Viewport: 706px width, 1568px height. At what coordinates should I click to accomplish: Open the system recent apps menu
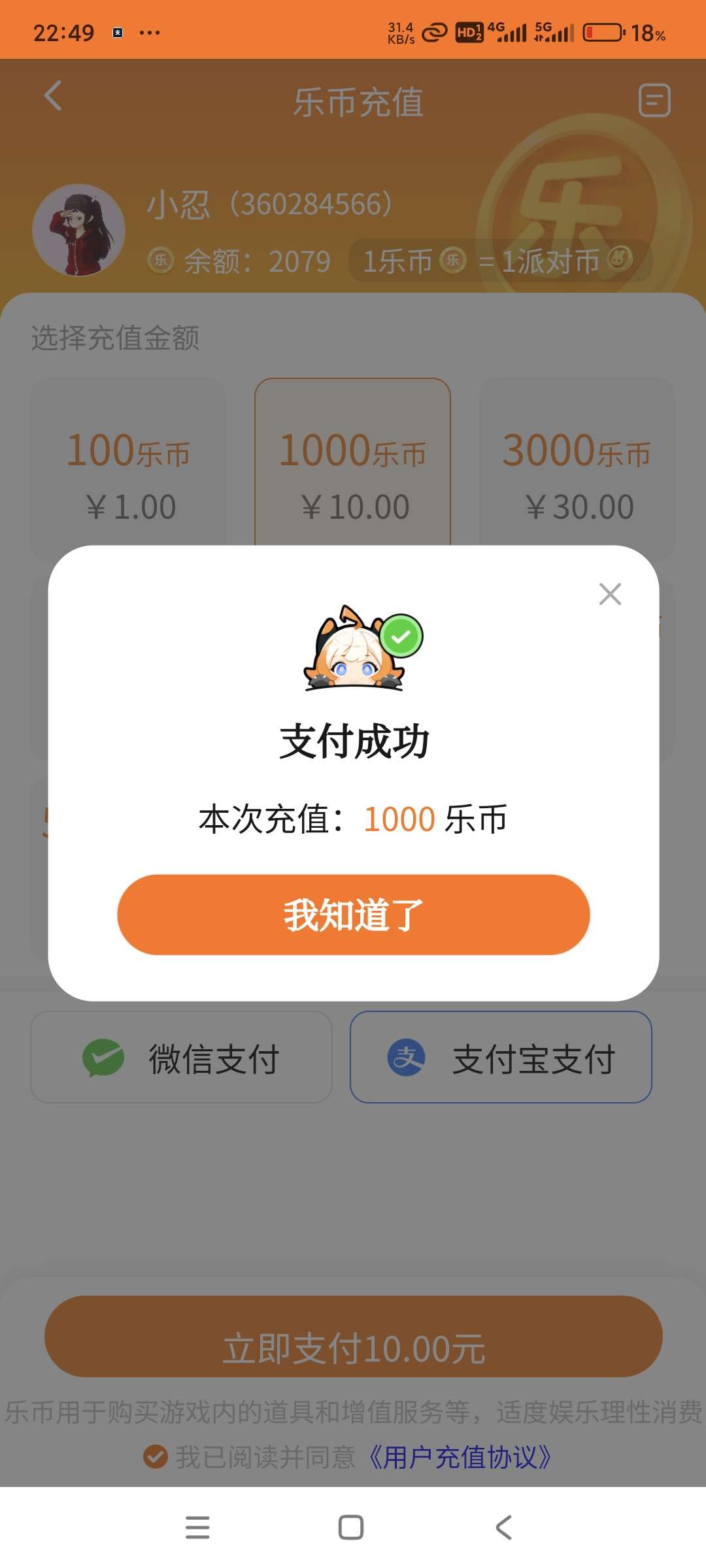point(197,1527)
